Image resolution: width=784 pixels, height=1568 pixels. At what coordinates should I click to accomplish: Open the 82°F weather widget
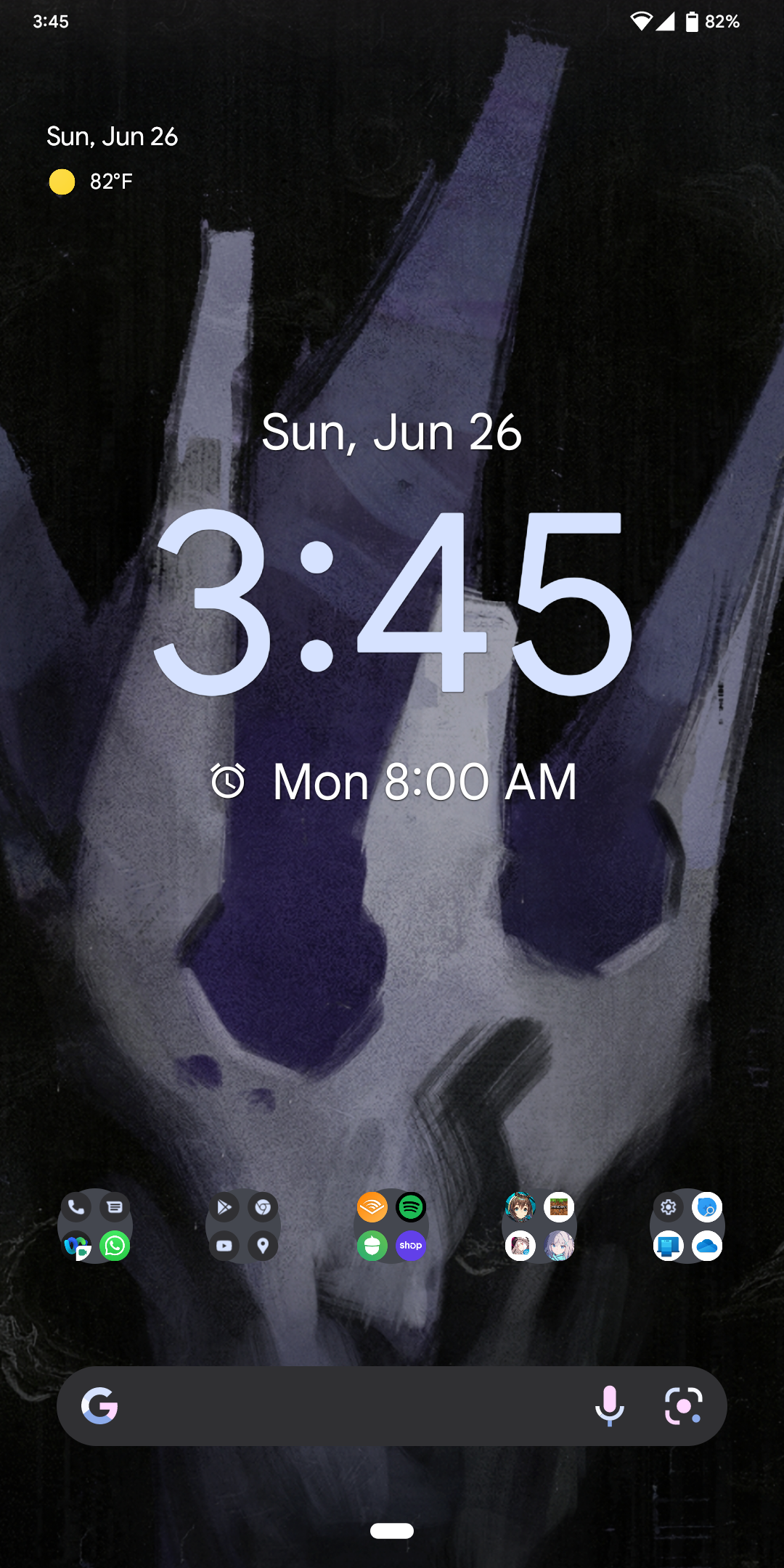[x=91, y=181]
